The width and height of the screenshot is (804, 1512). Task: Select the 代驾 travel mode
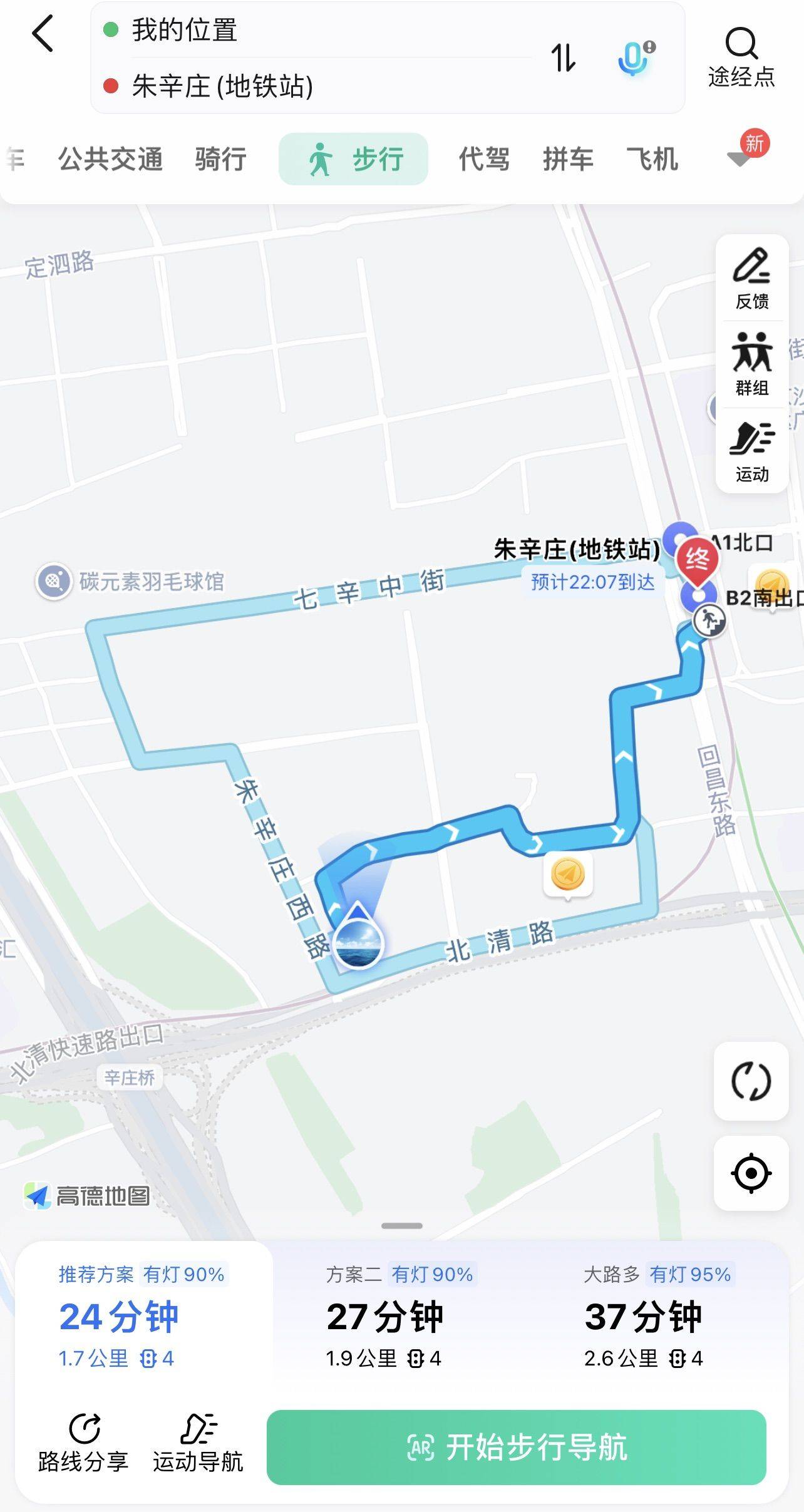(x=484, y=159)
